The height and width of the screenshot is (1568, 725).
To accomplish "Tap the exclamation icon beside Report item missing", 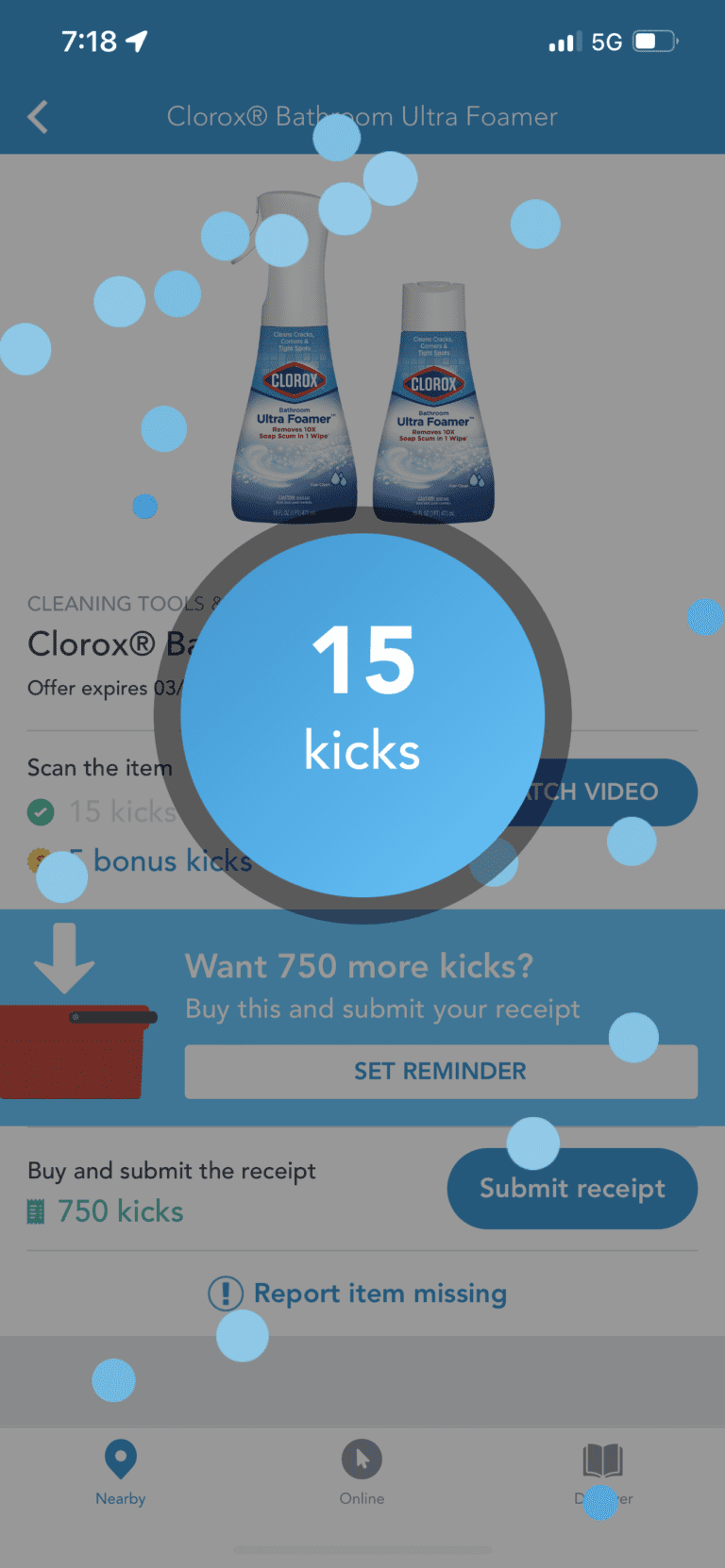I will coord(226,1293).
